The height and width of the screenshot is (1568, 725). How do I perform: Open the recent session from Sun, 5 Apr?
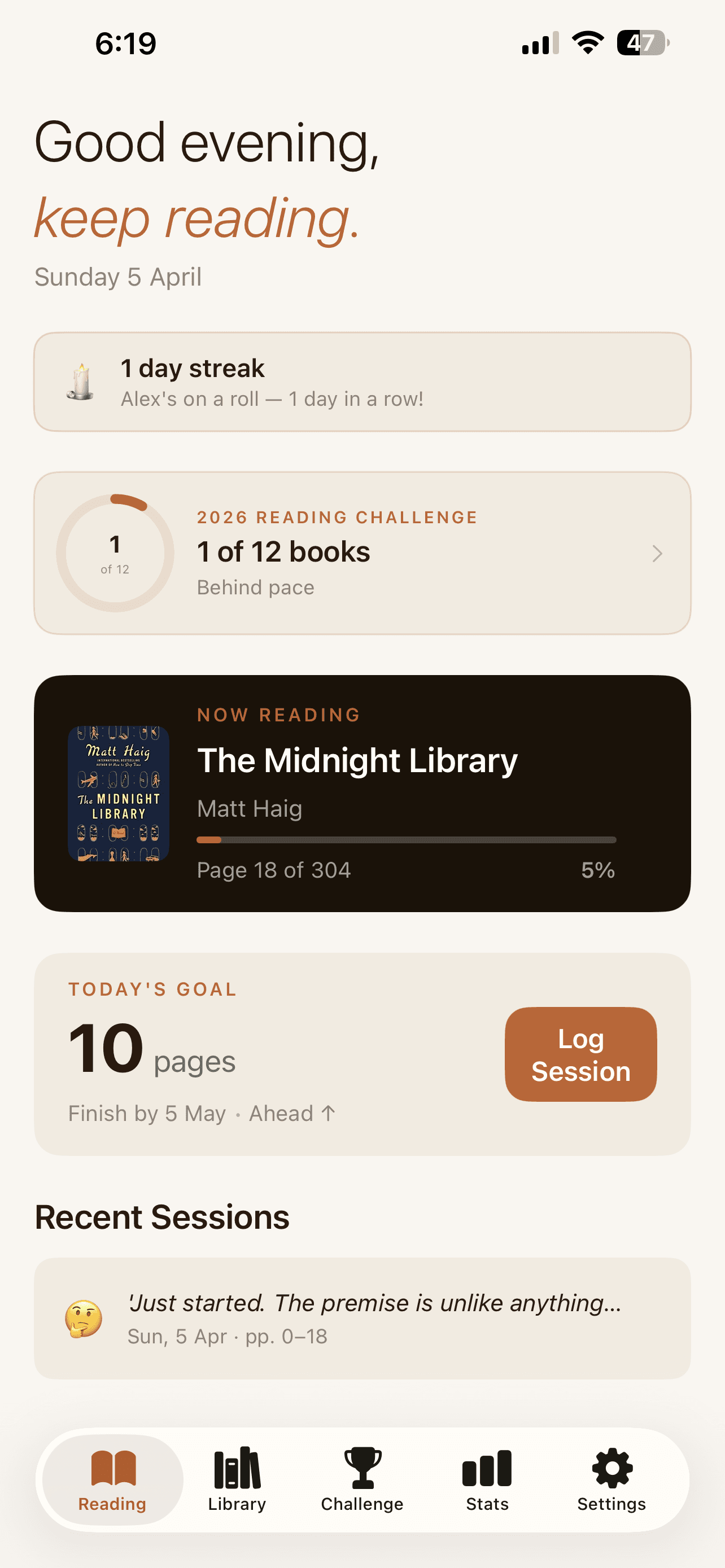point(362,1318)
